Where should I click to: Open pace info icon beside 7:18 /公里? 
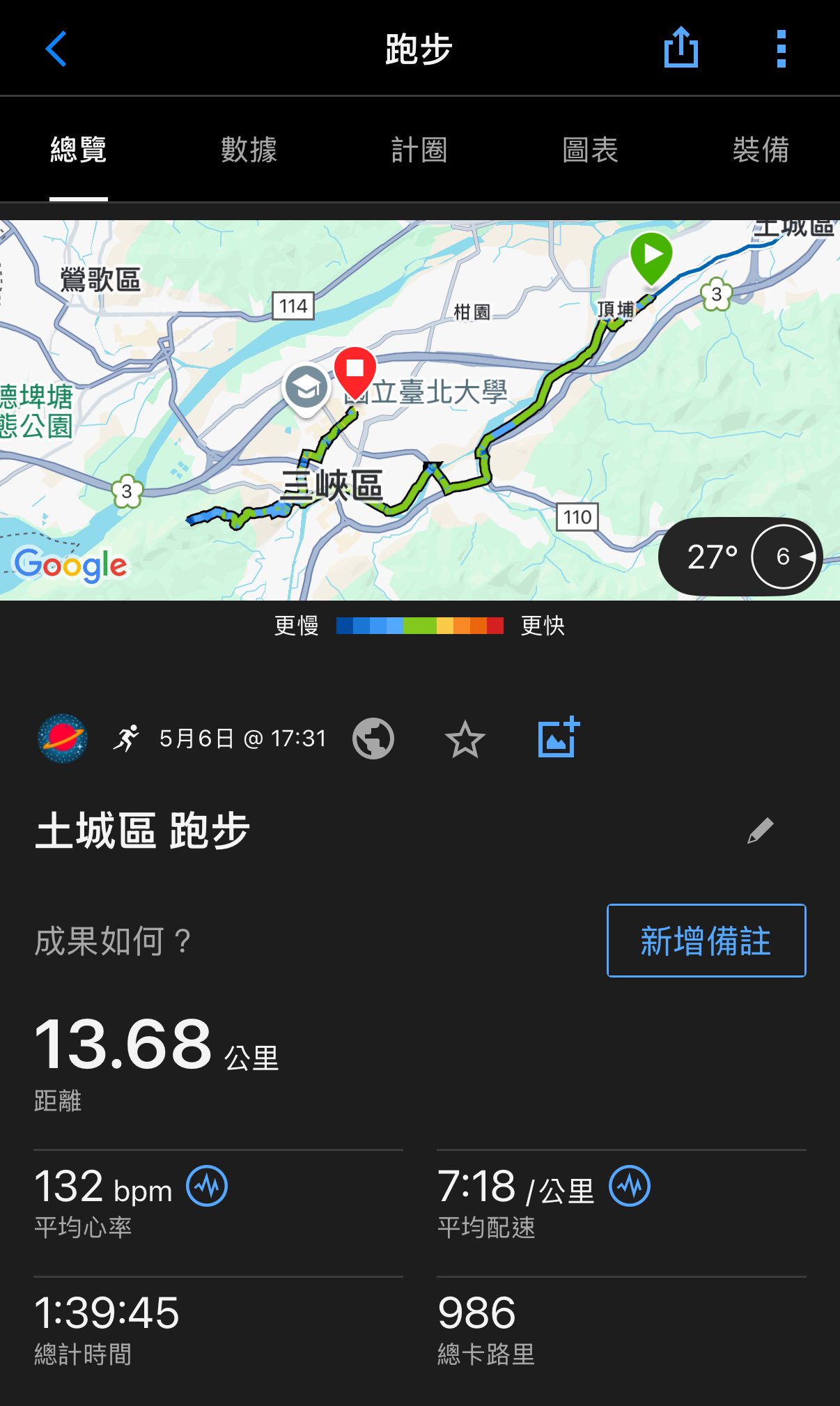pyautogui.click(x=630, y=1186)
